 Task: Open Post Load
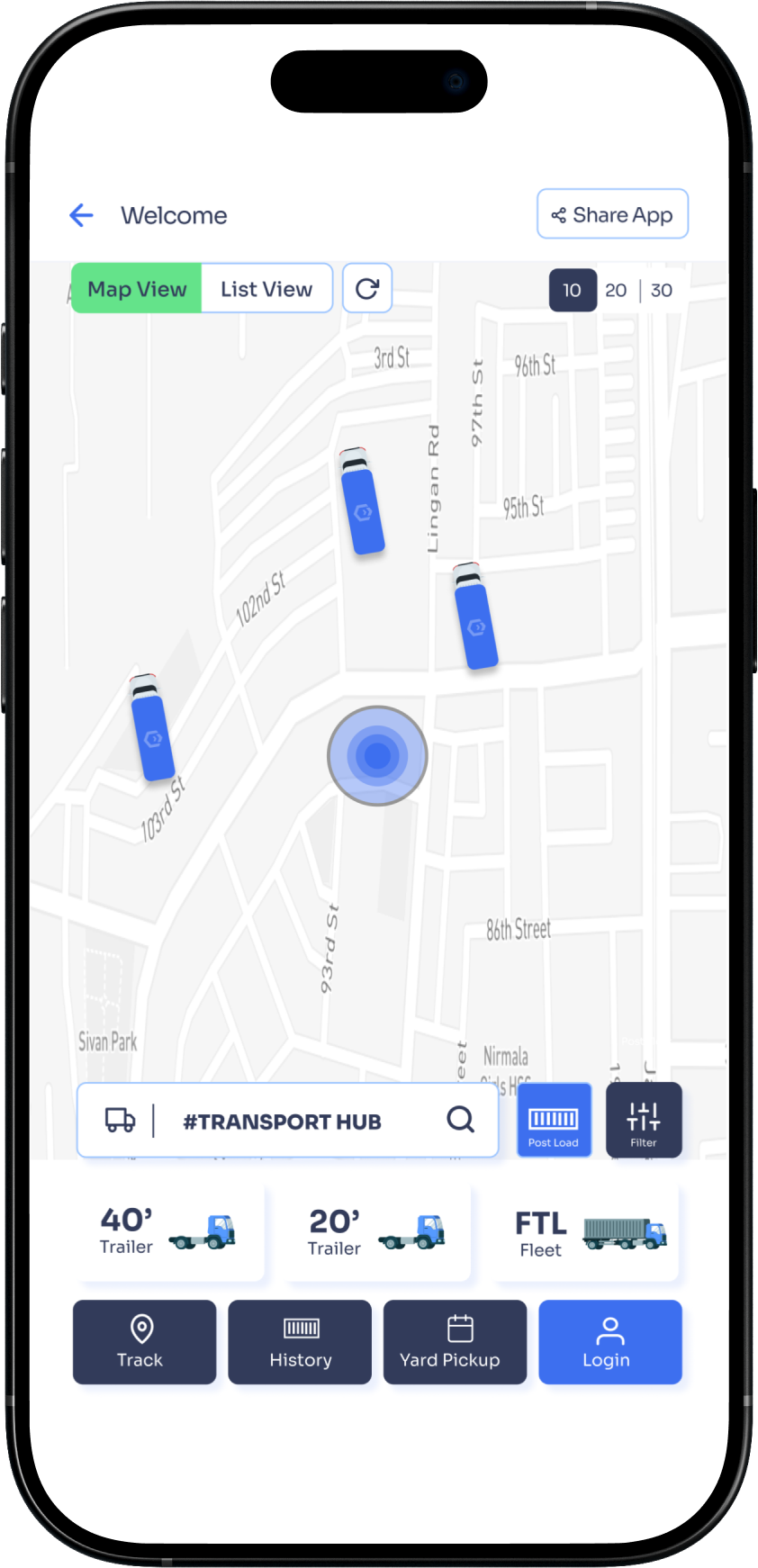[553, 1121]
